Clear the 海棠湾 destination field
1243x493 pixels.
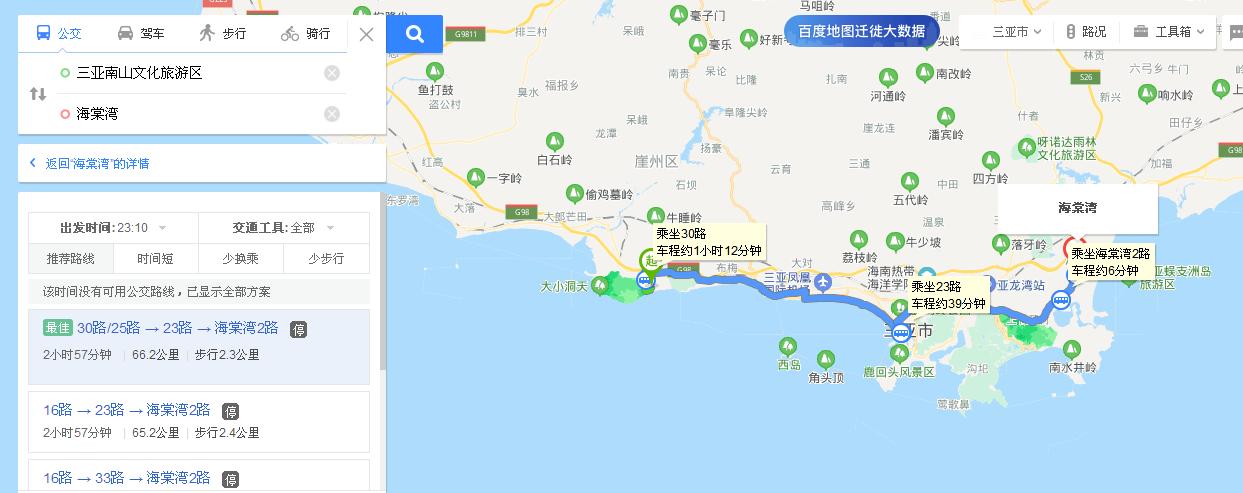point(332,114)
